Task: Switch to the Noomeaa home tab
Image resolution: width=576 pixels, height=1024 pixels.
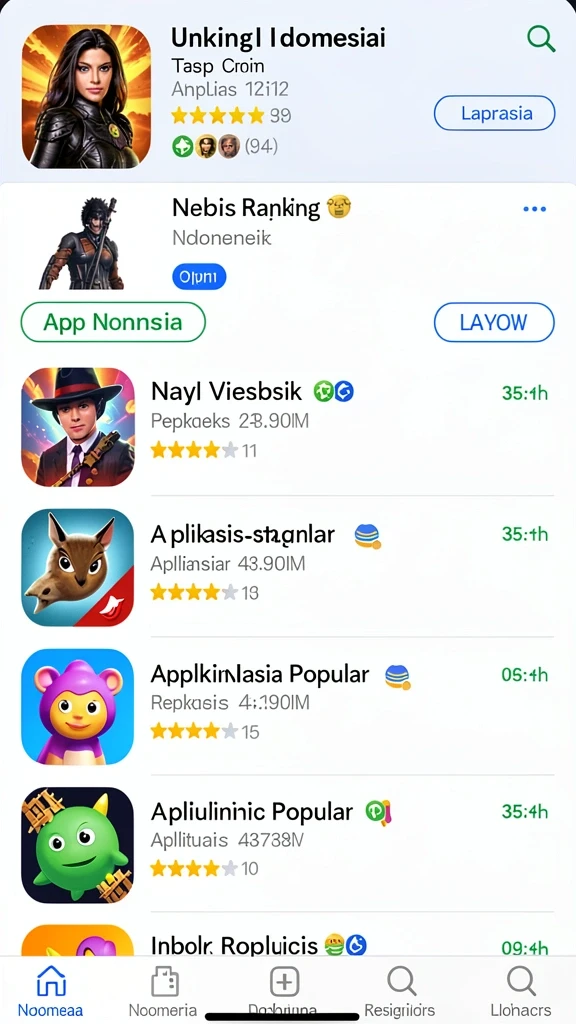Action: tap(50, 991)
